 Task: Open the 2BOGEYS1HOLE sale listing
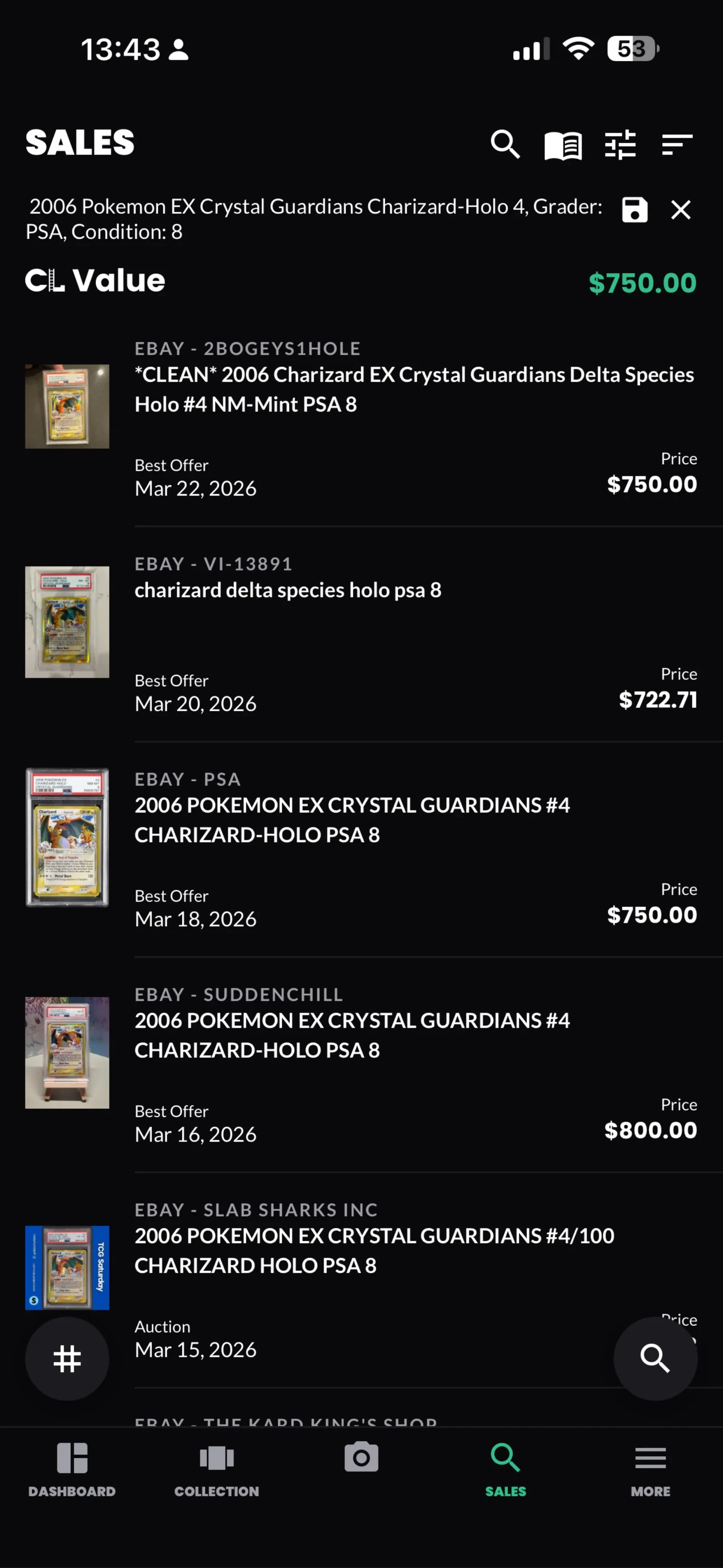[x=414, y=390]
